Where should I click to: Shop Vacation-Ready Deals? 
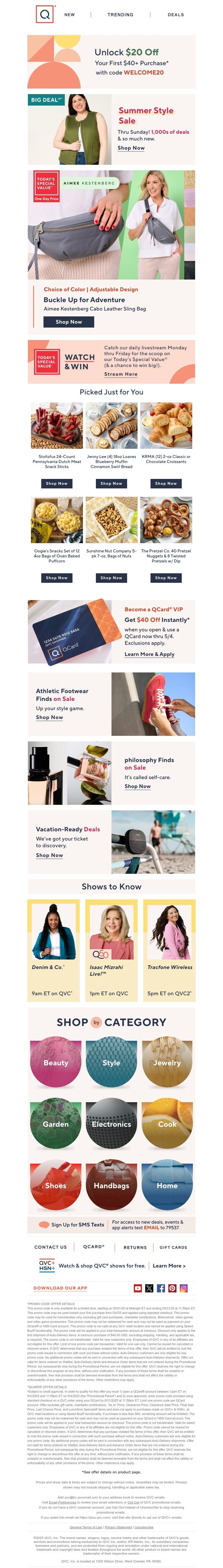tap(49, 855)
